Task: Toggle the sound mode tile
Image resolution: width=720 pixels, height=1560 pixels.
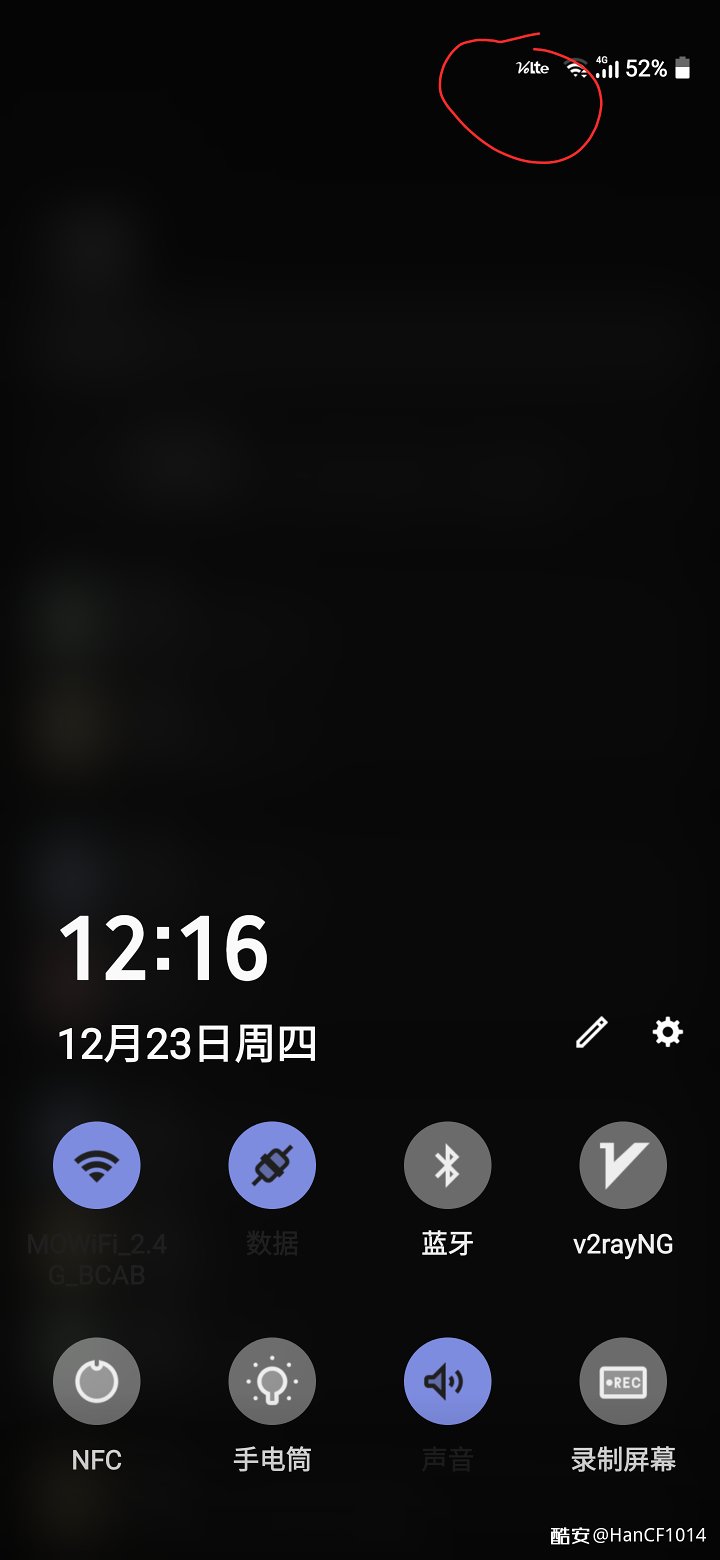Action: click(447, 1381)
